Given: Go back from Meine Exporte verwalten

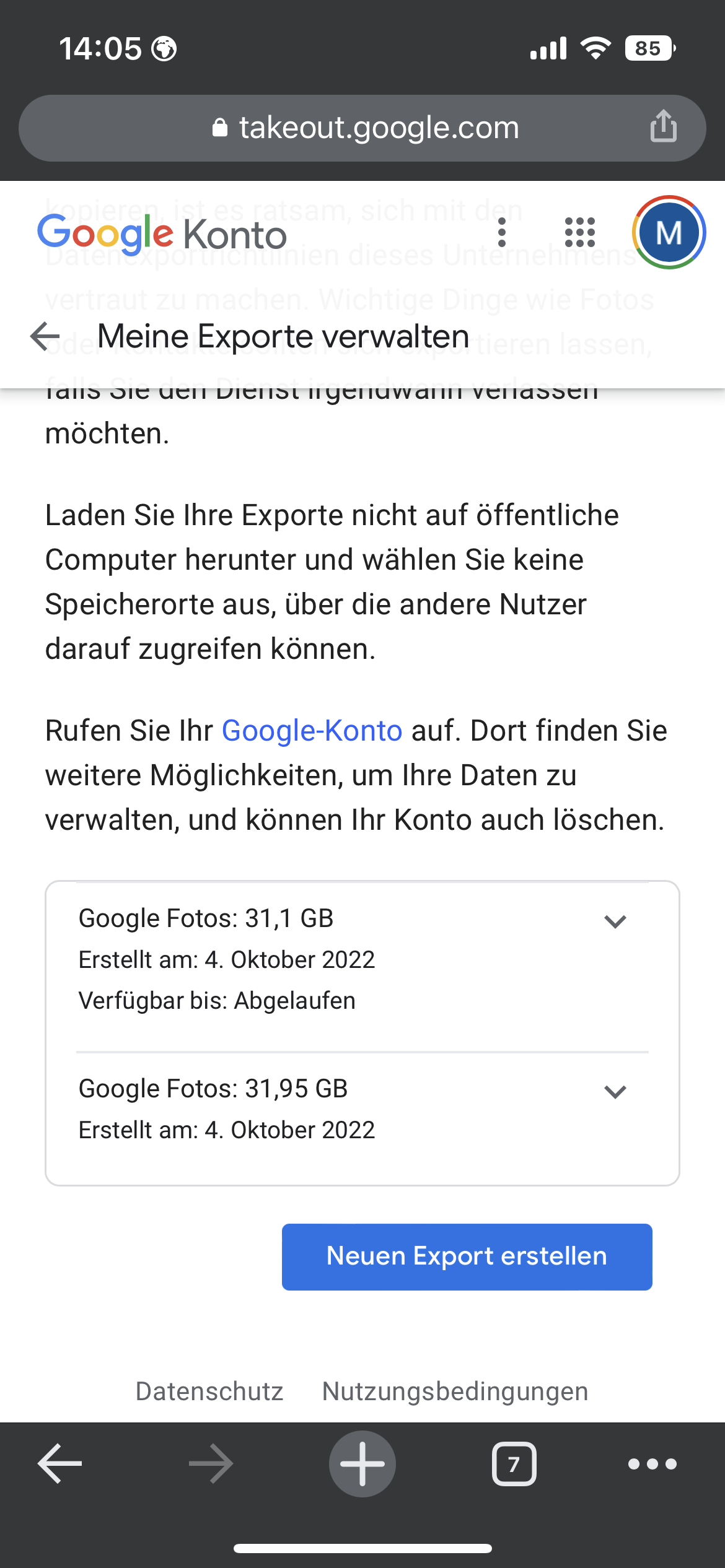Looking at the screenshot, I should [x=45, y=336].
